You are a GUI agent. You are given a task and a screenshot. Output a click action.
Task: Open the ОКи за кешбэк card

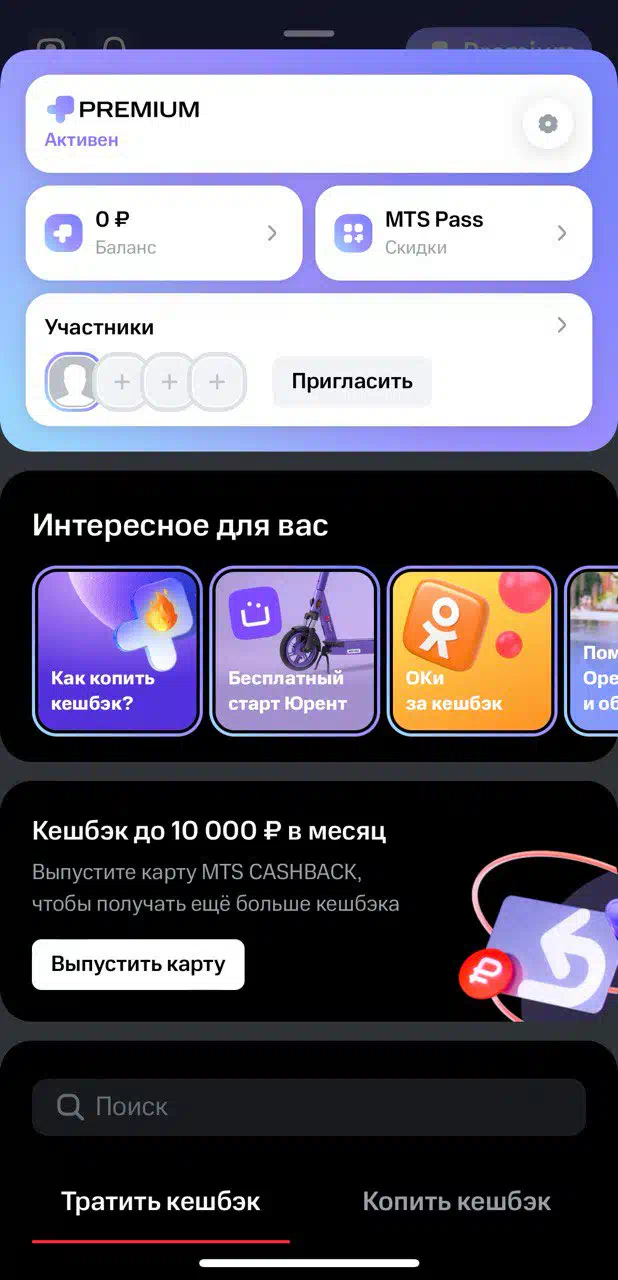pos(471,651)
